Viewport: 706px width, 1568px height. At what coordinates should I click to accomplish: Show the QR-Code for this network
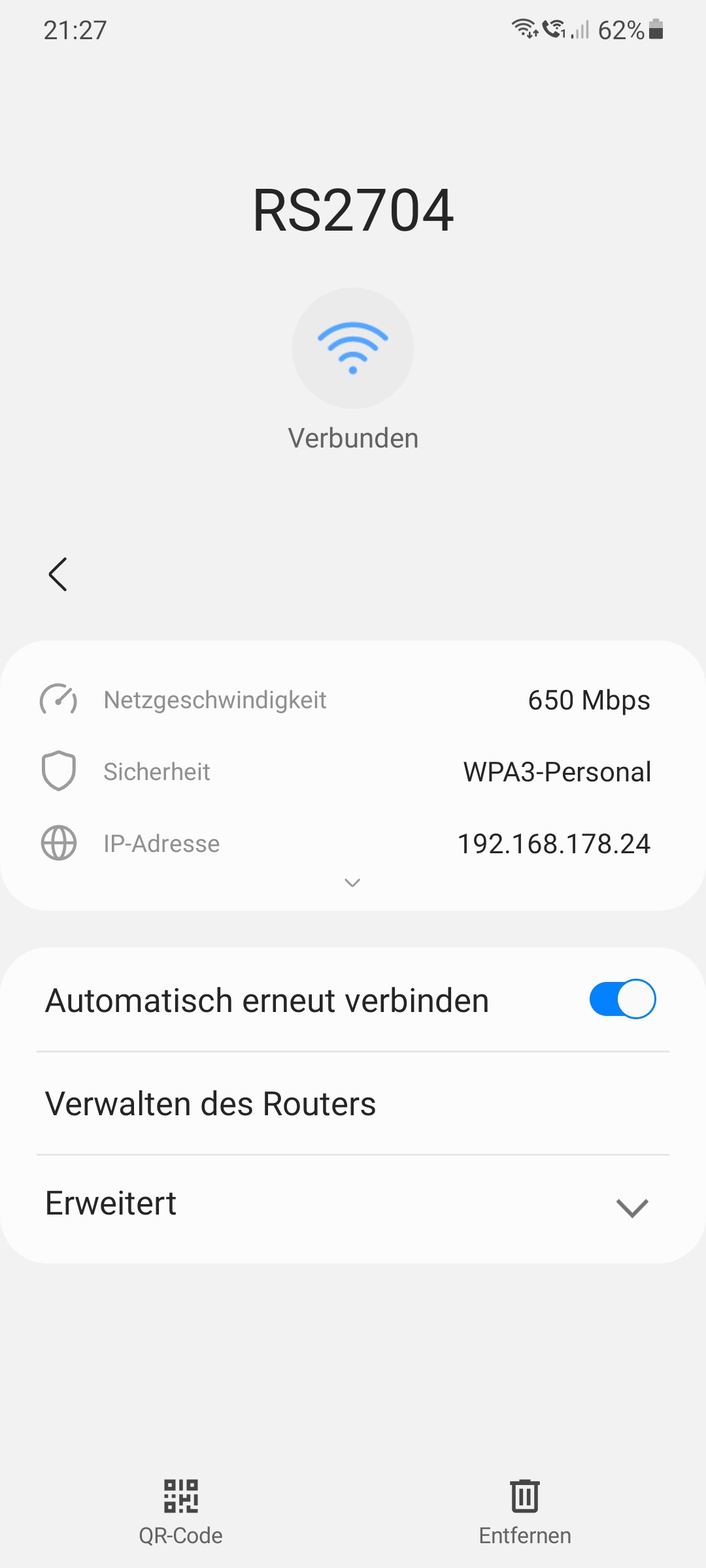[x=180, y=1509]
